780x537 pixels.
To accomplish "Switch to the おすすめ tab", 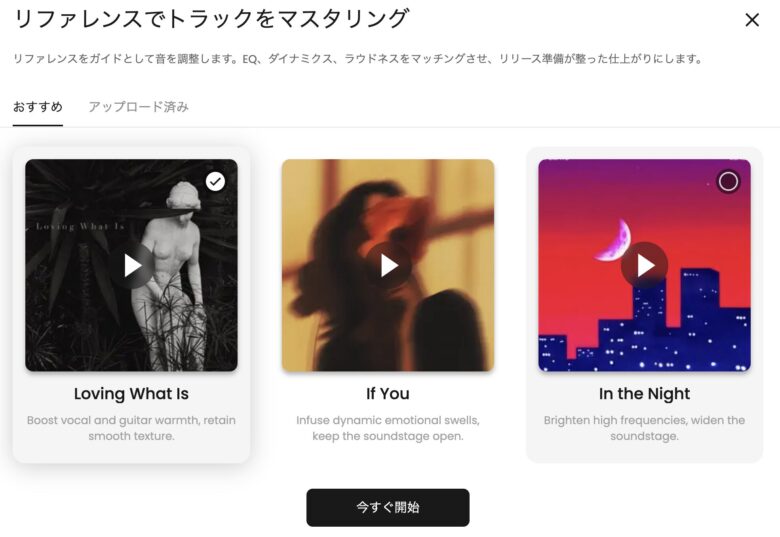I will pyautogui.click(x=38, y=107).
